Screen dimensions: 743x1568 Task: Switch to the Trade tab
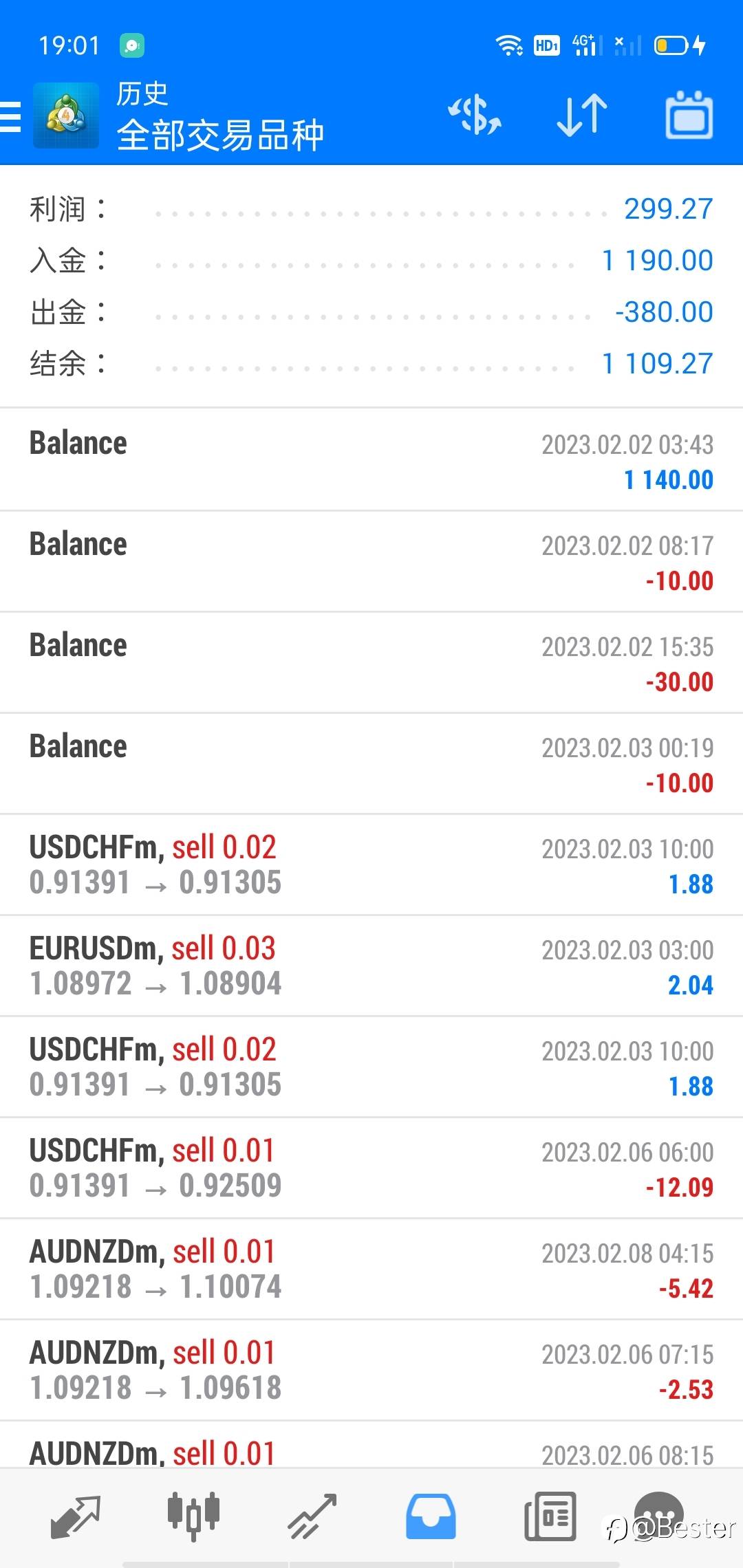(312, 1516)
